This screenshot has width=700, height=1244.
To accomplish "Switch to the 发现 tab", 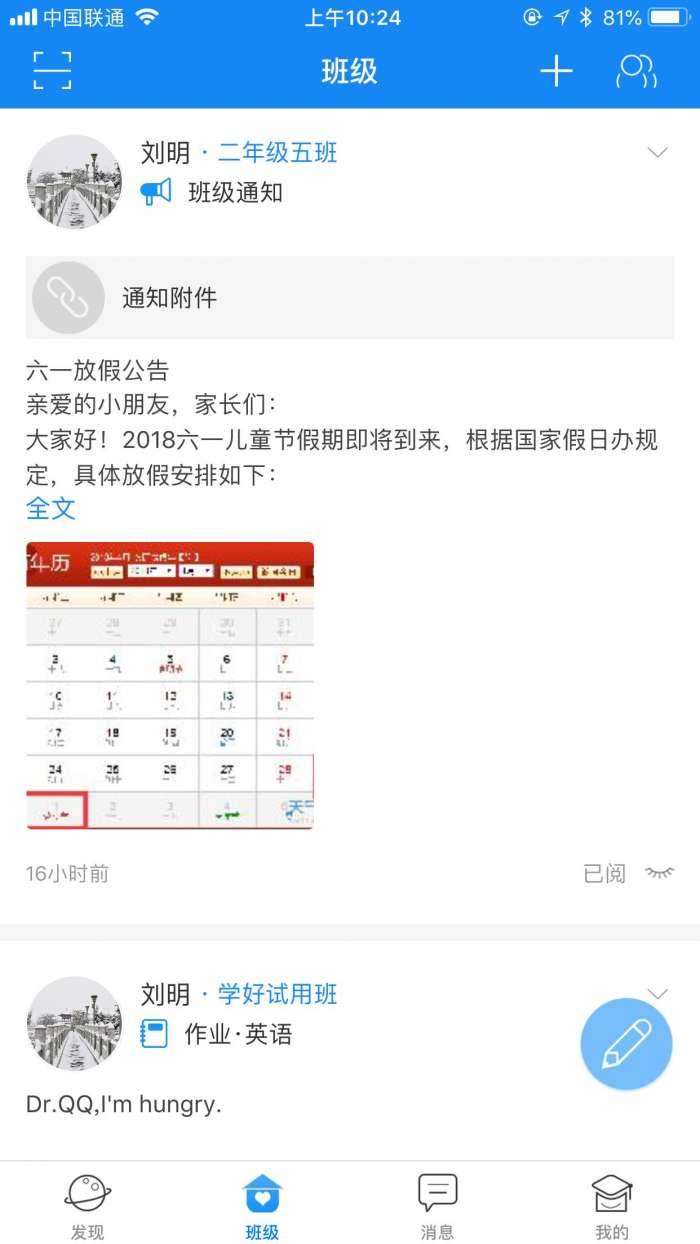I will pos(87,1205).
